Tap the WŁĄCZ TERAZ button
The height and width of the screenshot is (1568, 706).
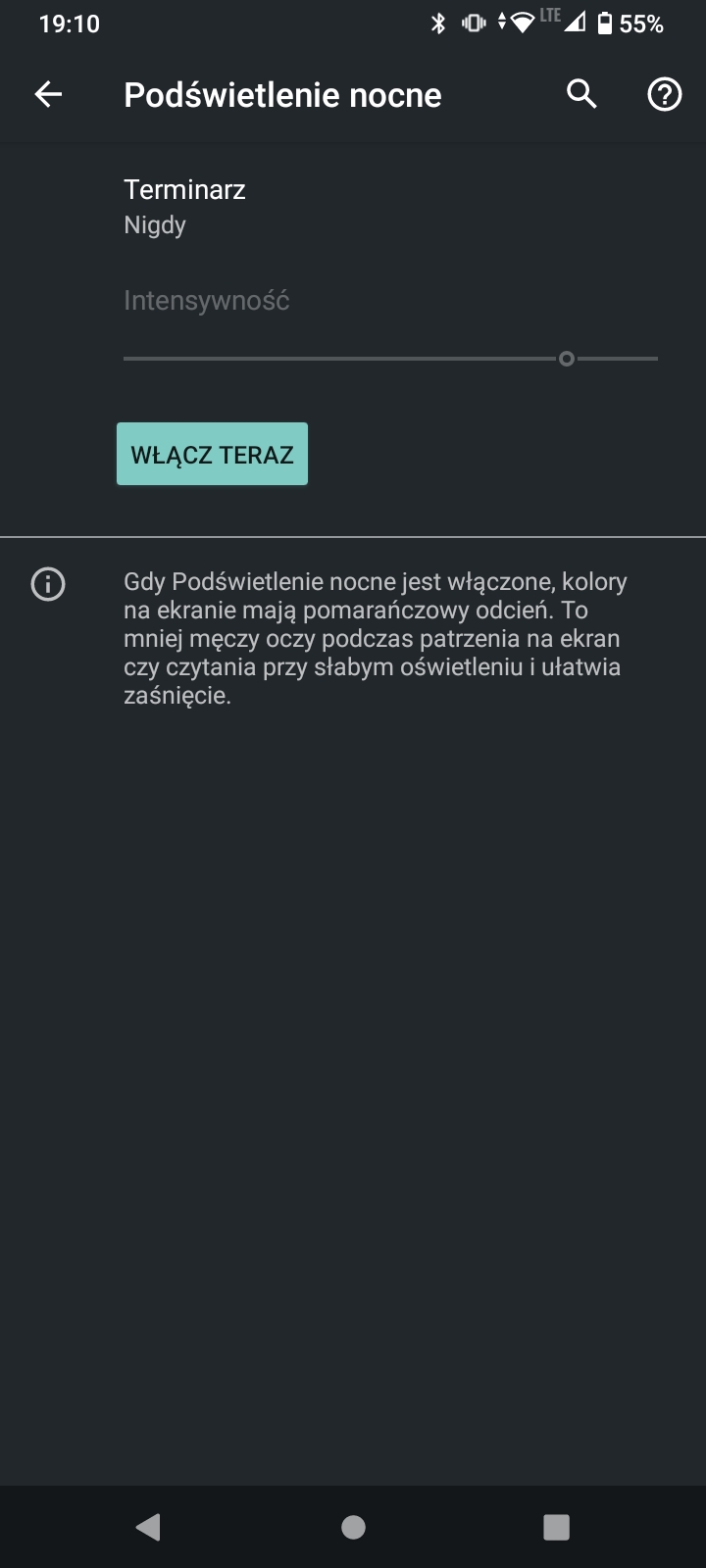pos(212,455)
